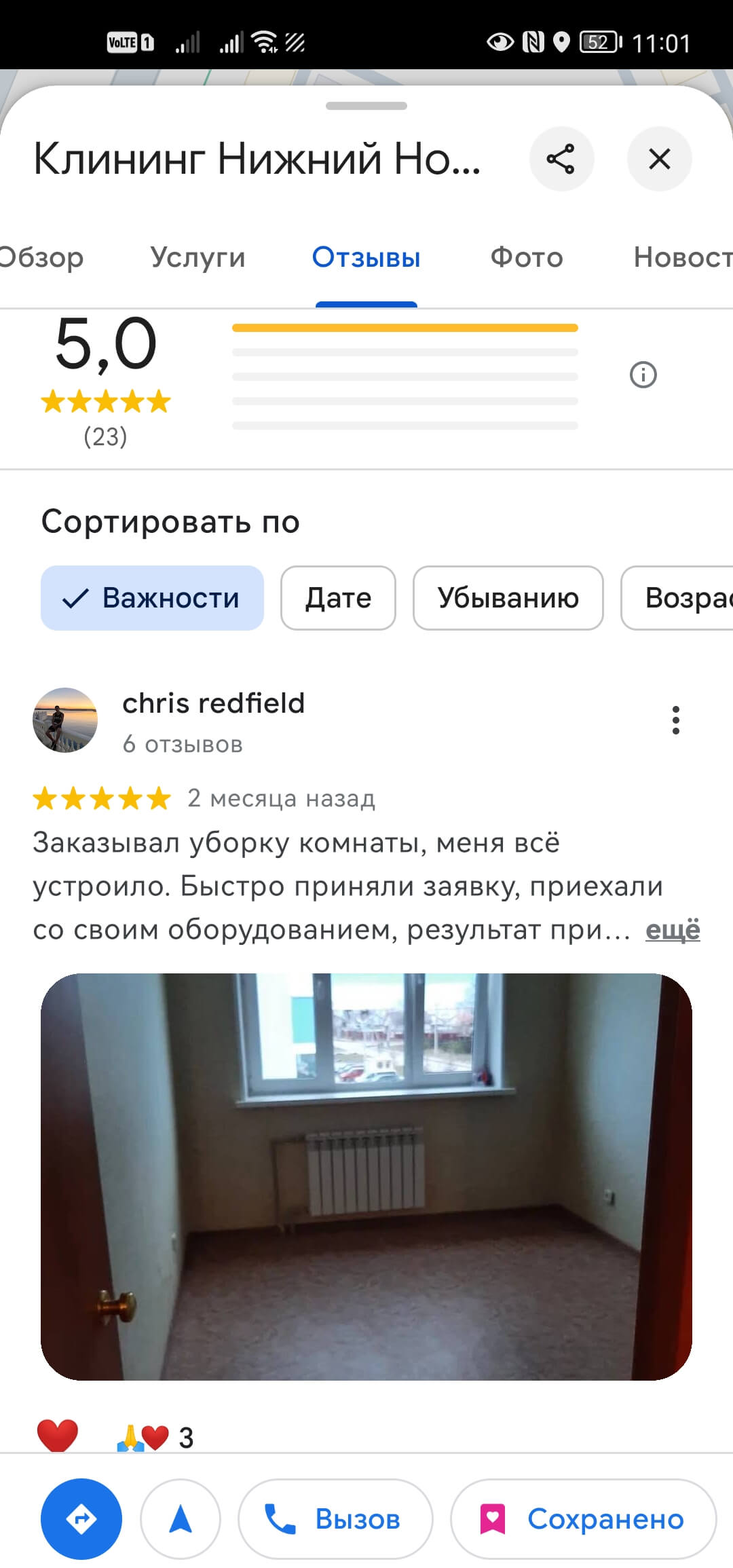Call the business via Вызов
Viewport: 733px width, 1568px height.
click(x=335, y=1519)
